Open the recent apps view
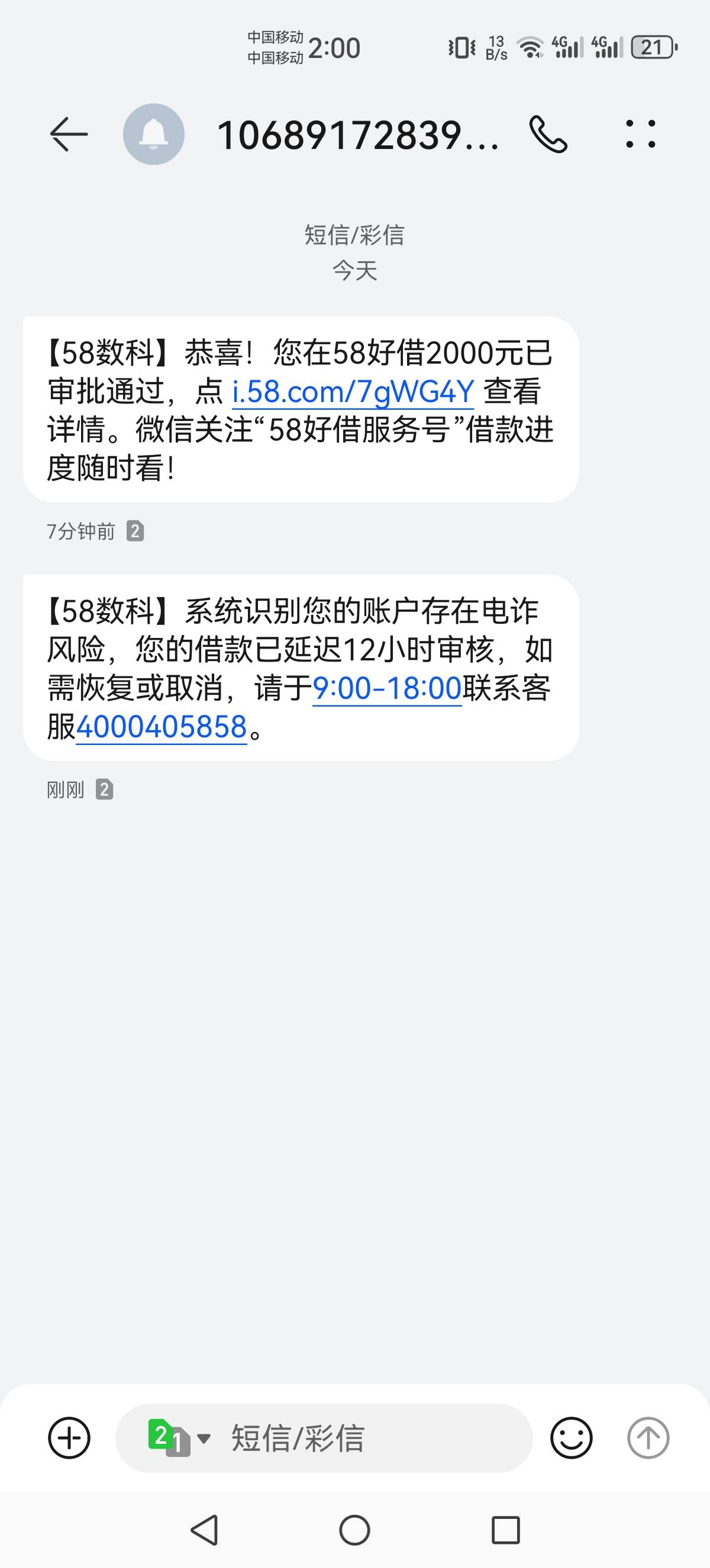 [505, 1530]
